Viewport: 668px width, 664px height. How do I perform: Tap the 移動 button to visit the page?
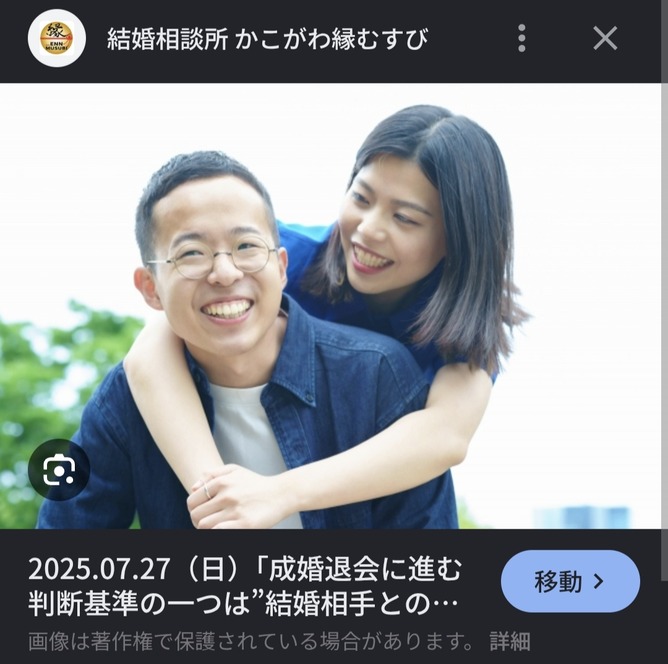pos(570,581)
